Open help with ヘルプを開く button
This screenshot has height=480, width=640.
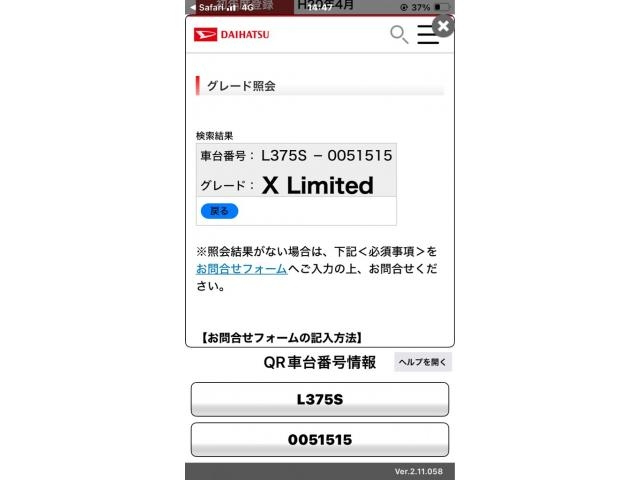[x=423, y=362]
